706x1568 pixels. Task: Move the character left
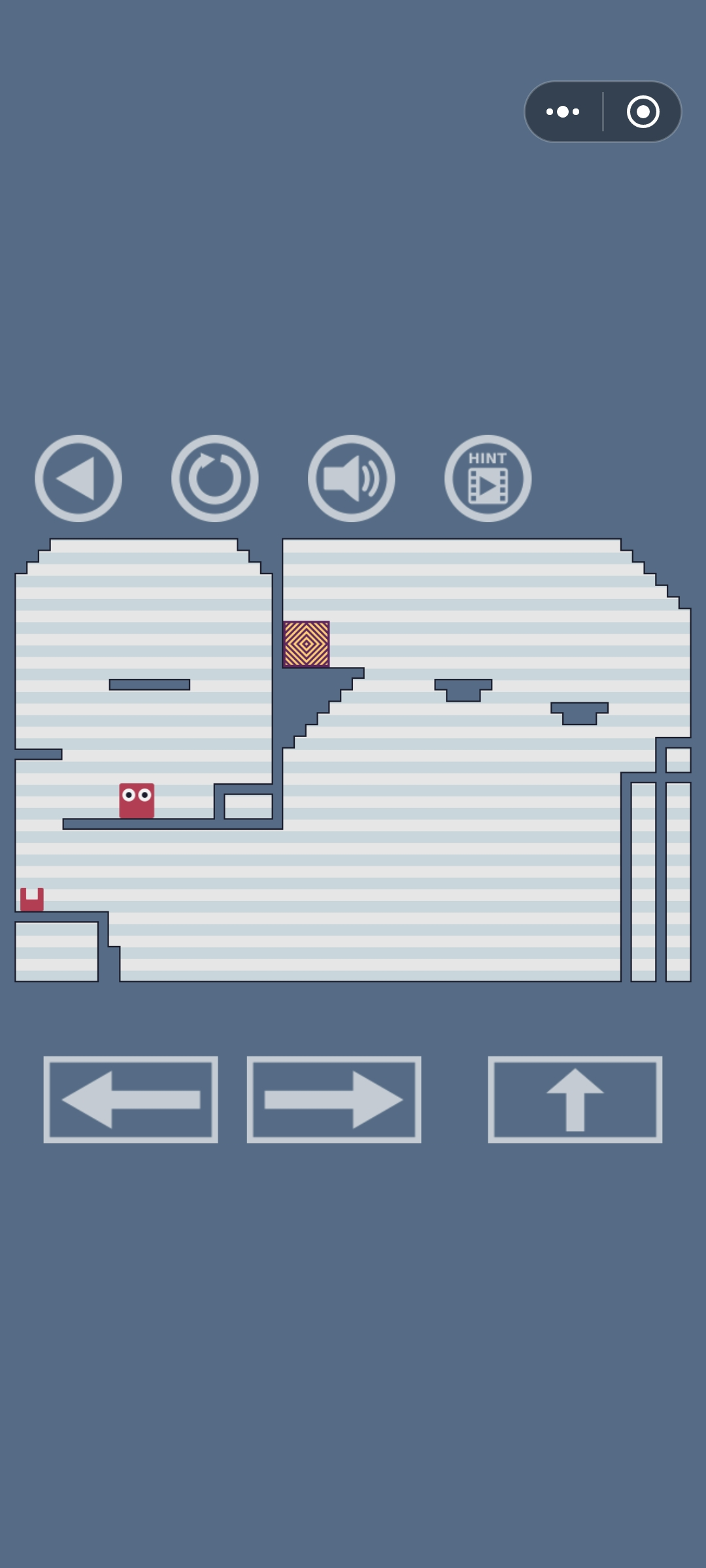tap(131, 1100)
